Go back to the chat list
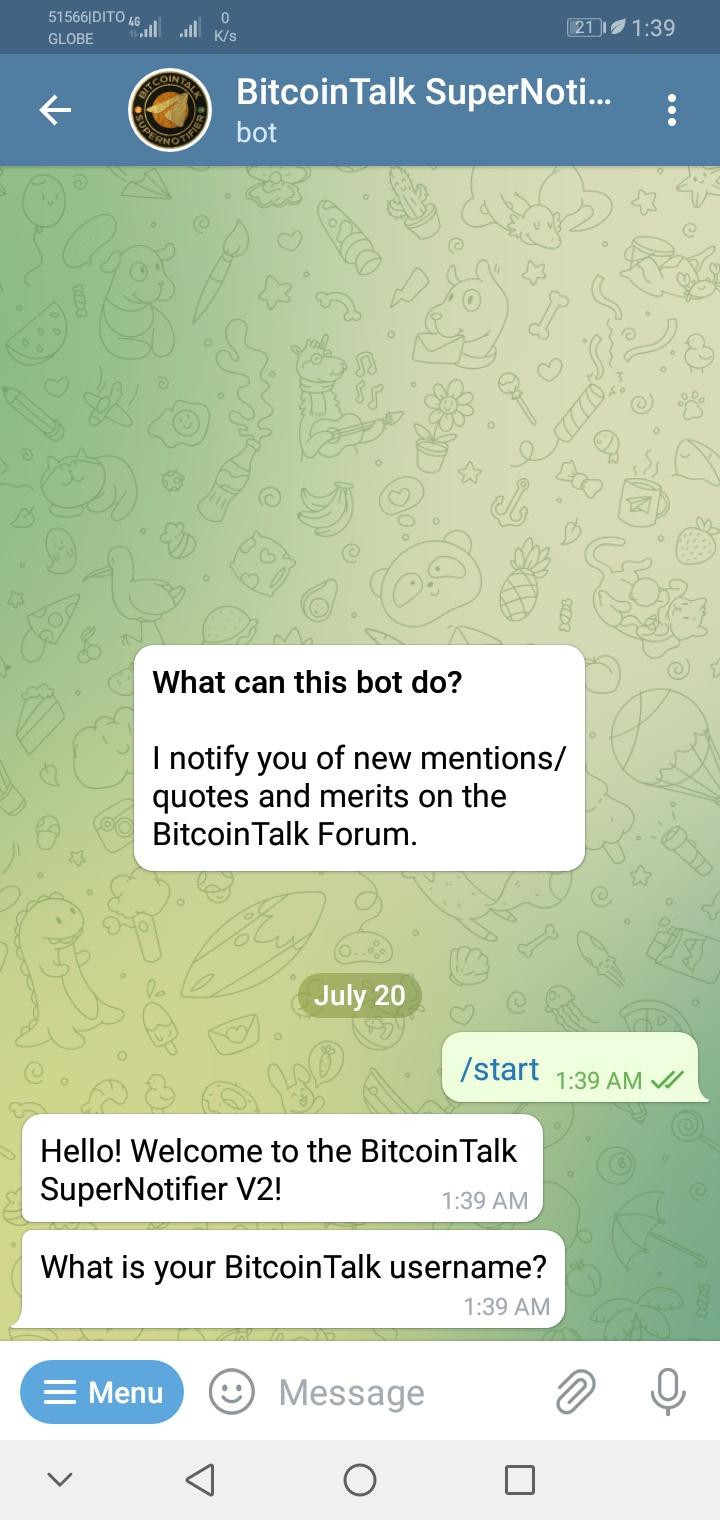720x1520 pixels. point(55,110)
